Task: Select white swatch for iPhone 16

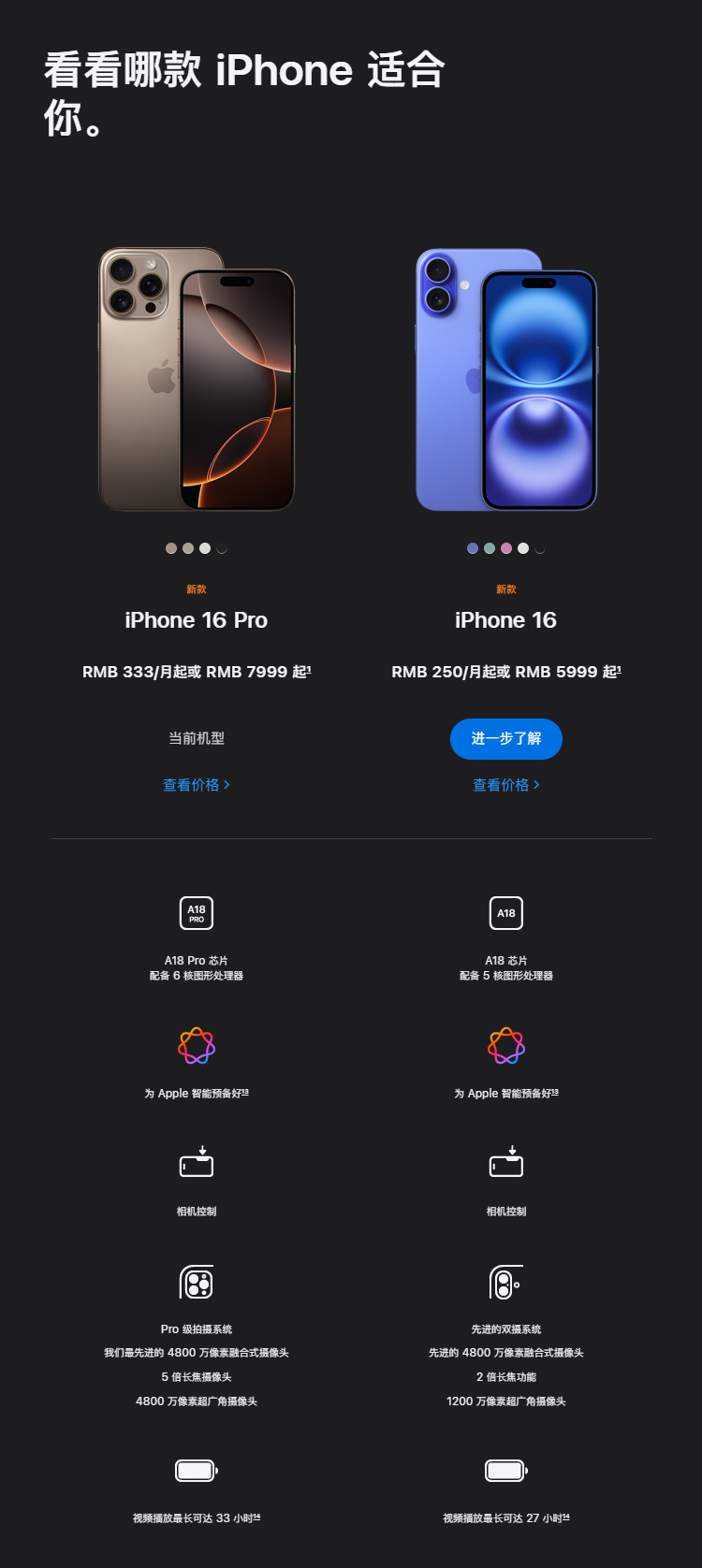Action: coord(523,548)
